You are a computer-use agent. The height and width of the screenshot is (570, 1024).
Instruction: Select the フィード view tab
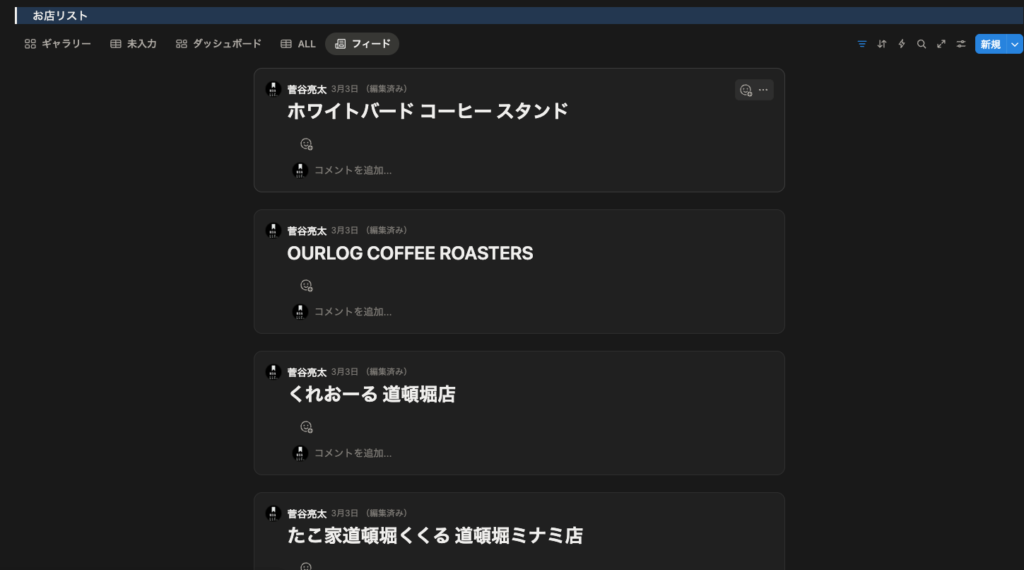pyautogui.click(x=362, y=44)
